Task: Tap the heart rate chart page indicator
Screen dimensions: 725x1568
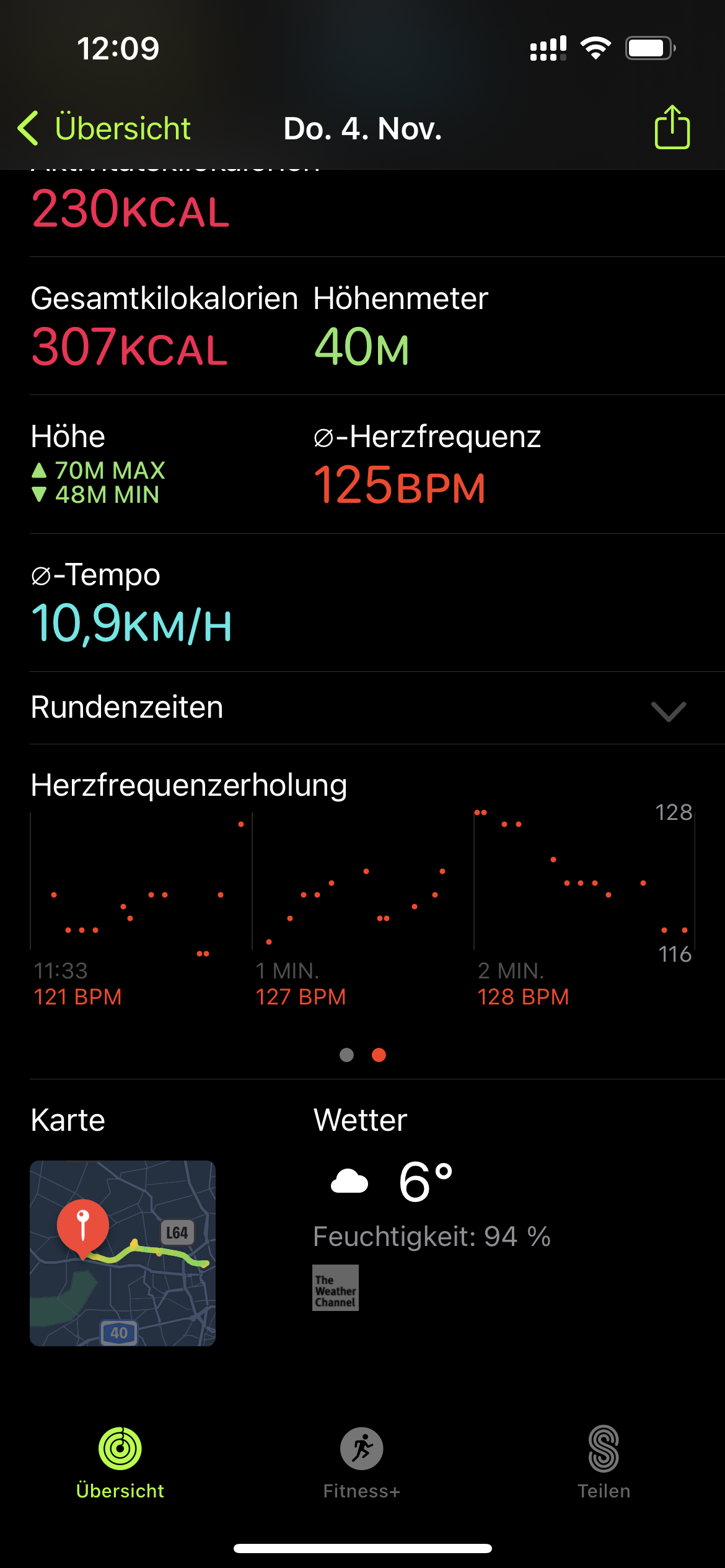Action: [x=362, y=1055]
